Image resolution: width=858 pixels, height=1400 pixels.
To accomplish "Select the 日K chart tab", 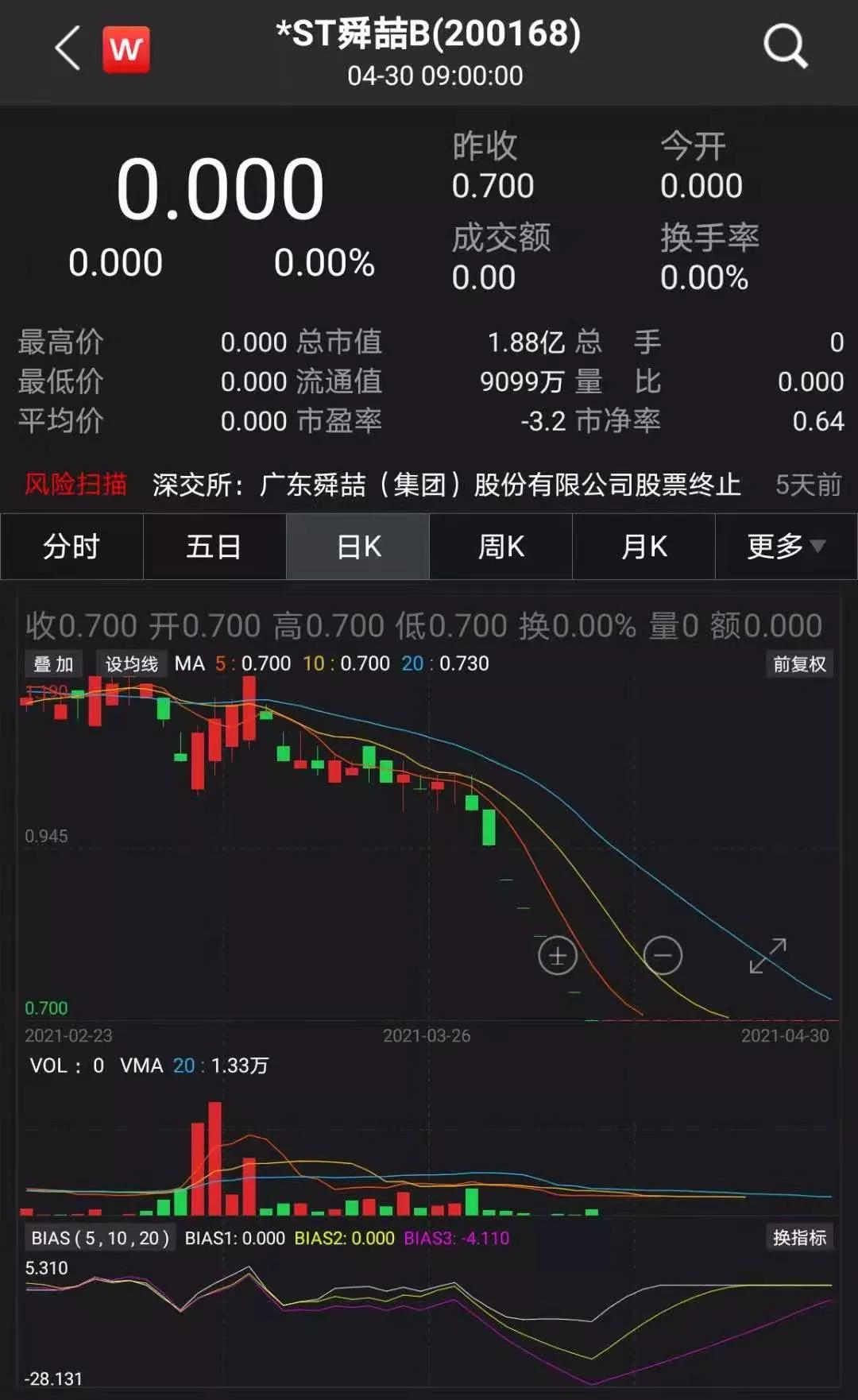I will (358, 547).
